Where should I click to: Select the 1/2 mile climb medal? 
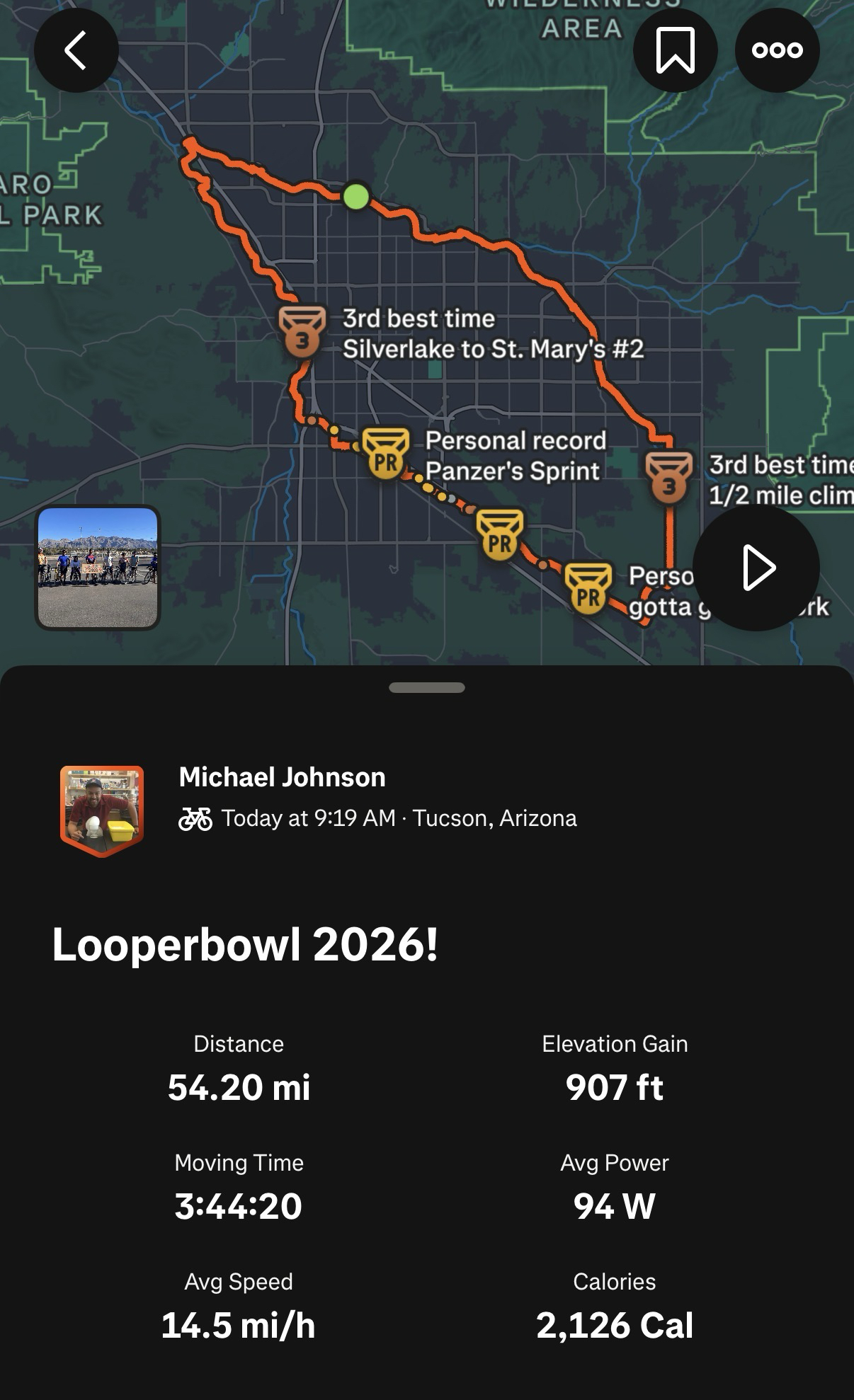pos(668,477)
